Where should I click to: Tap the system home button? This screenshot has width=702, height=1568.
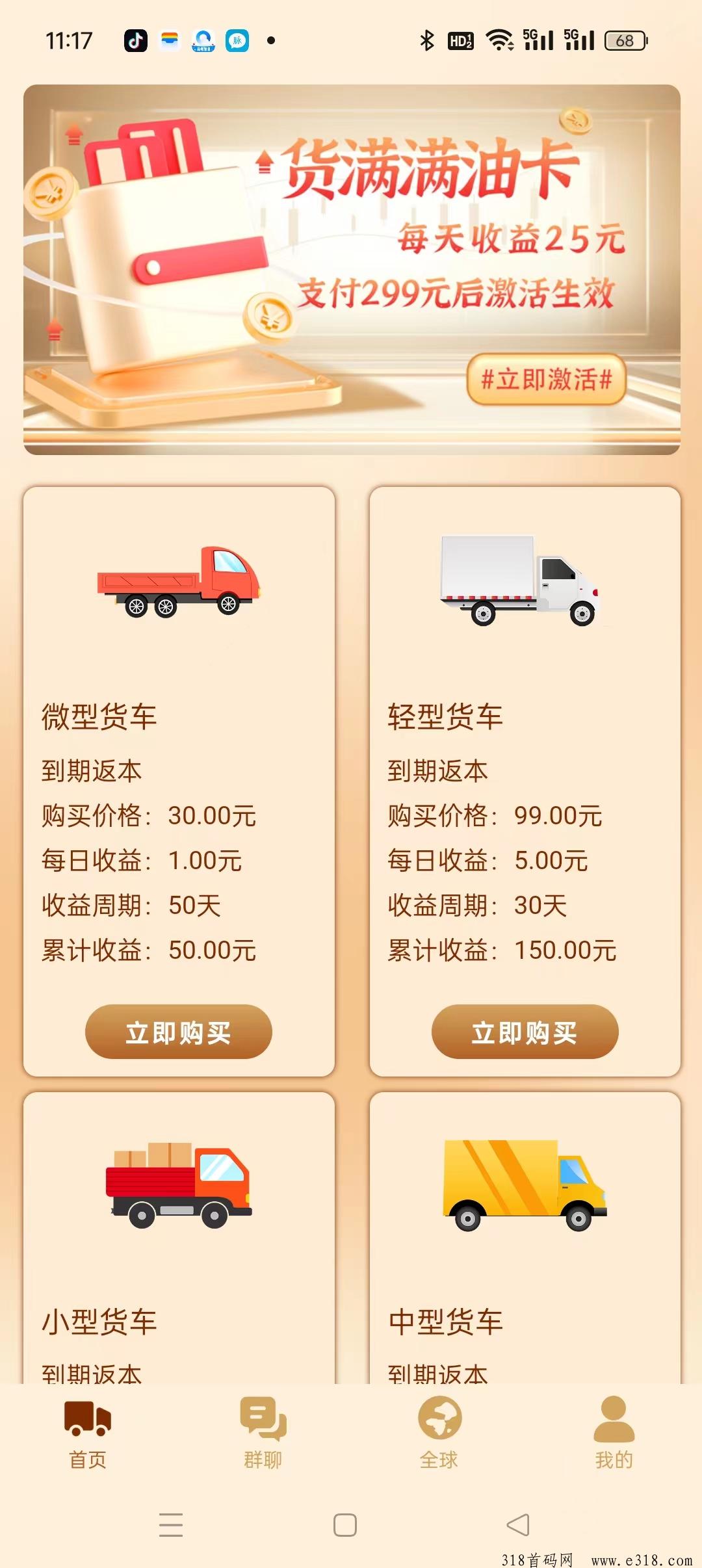point(344,1524)
